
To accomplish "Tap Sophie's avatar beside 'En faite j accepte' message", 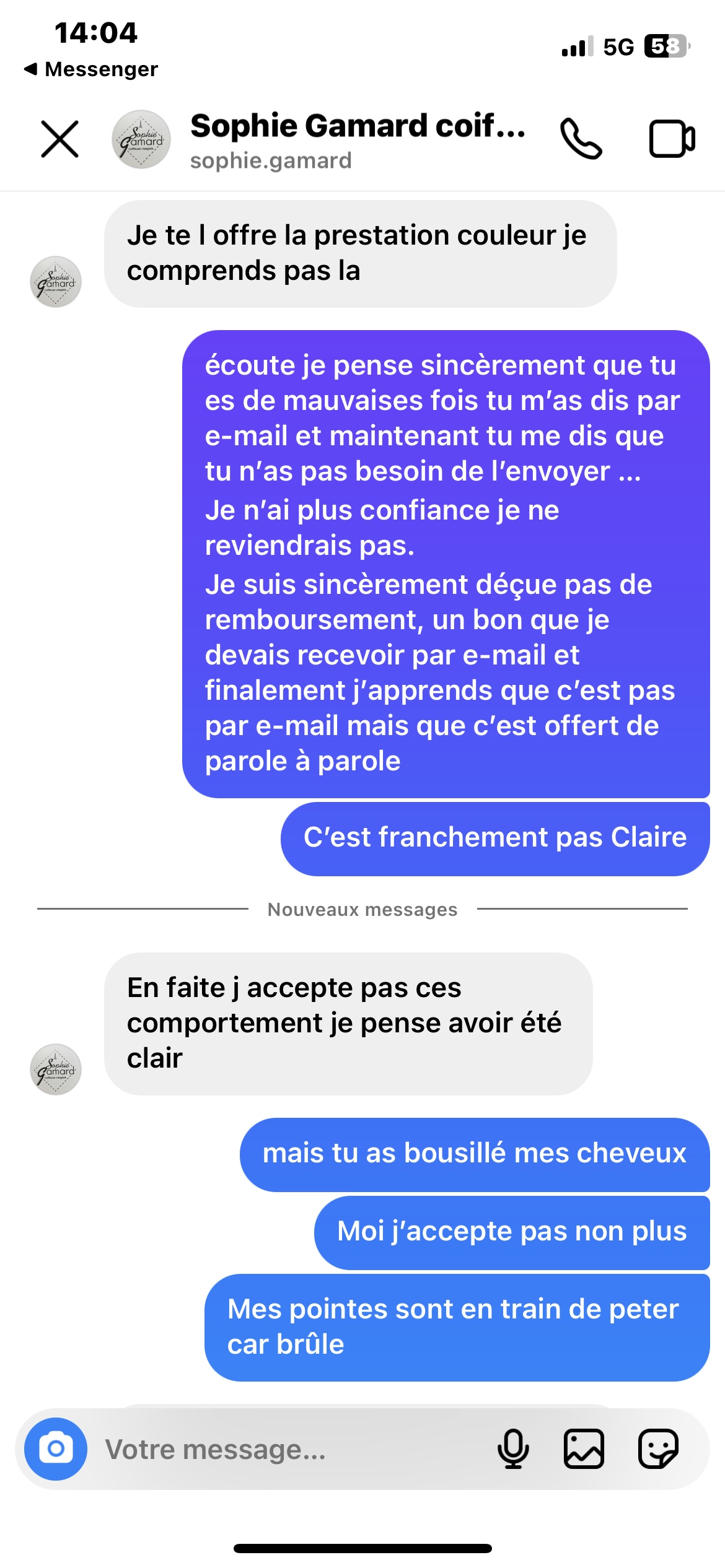I will coord(56,1069).
